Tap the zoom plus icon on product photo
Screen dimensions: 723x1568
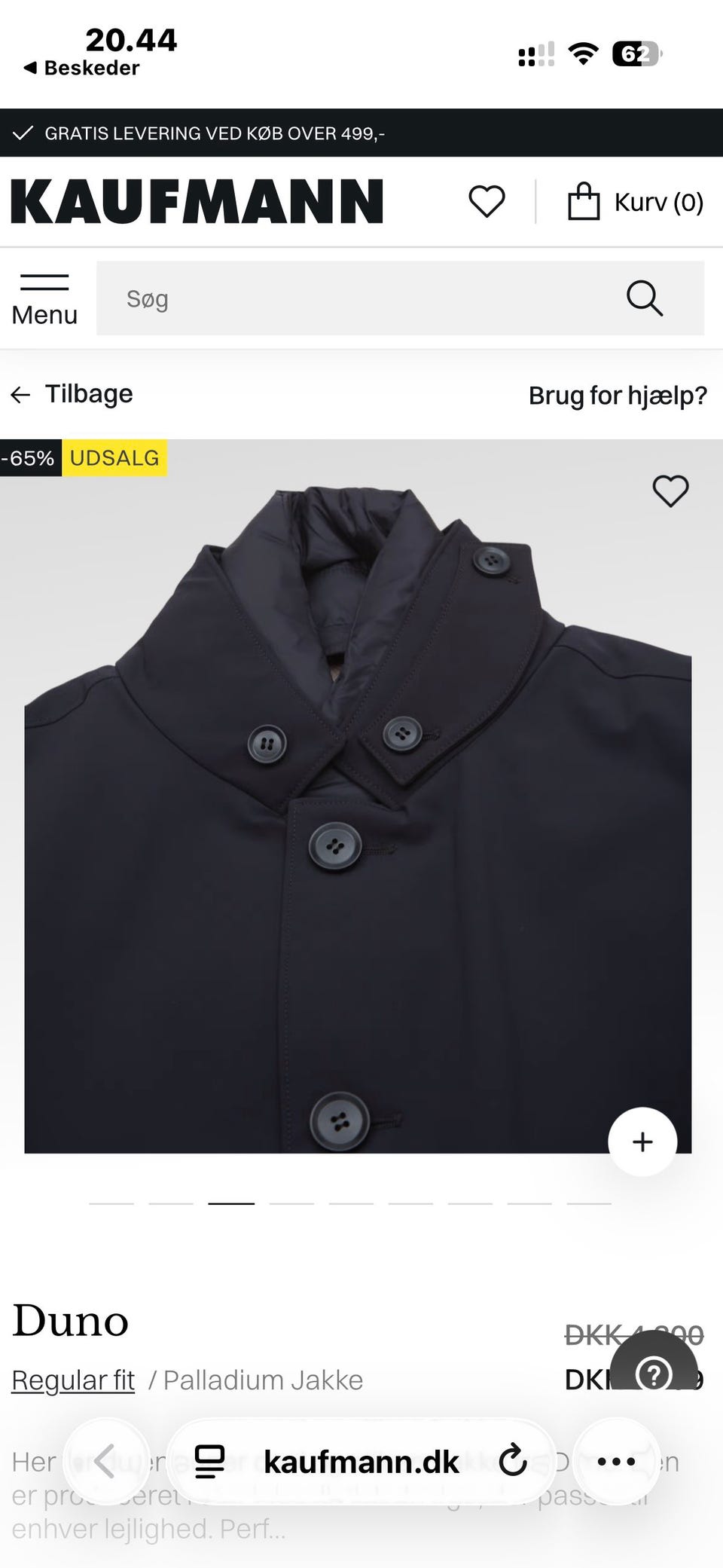coord(642,1142)
